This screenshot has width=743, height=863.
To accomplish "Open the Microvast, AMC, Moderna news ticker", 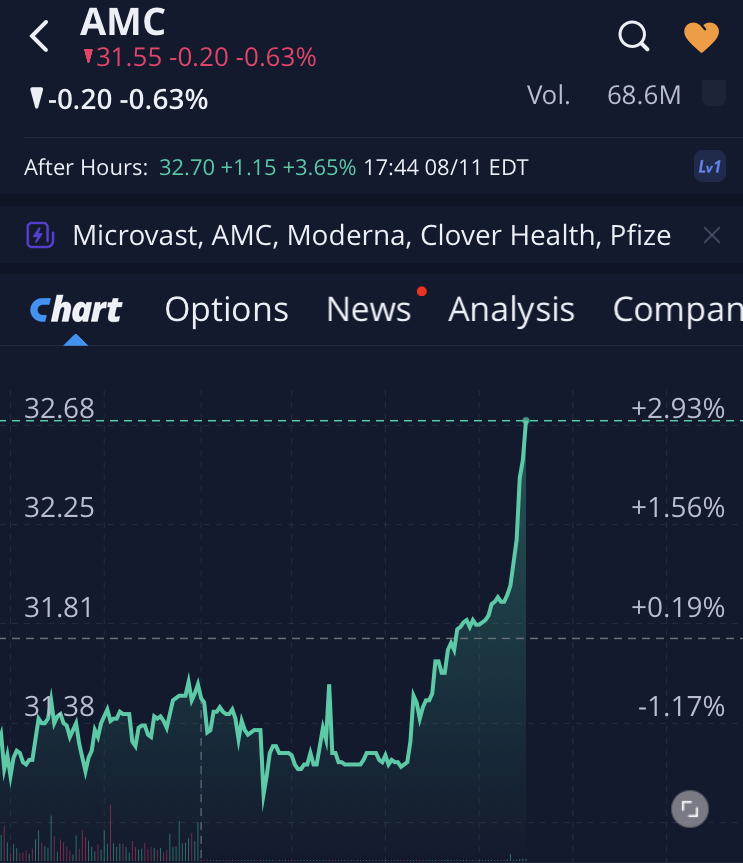I will (x=371, y=236).
